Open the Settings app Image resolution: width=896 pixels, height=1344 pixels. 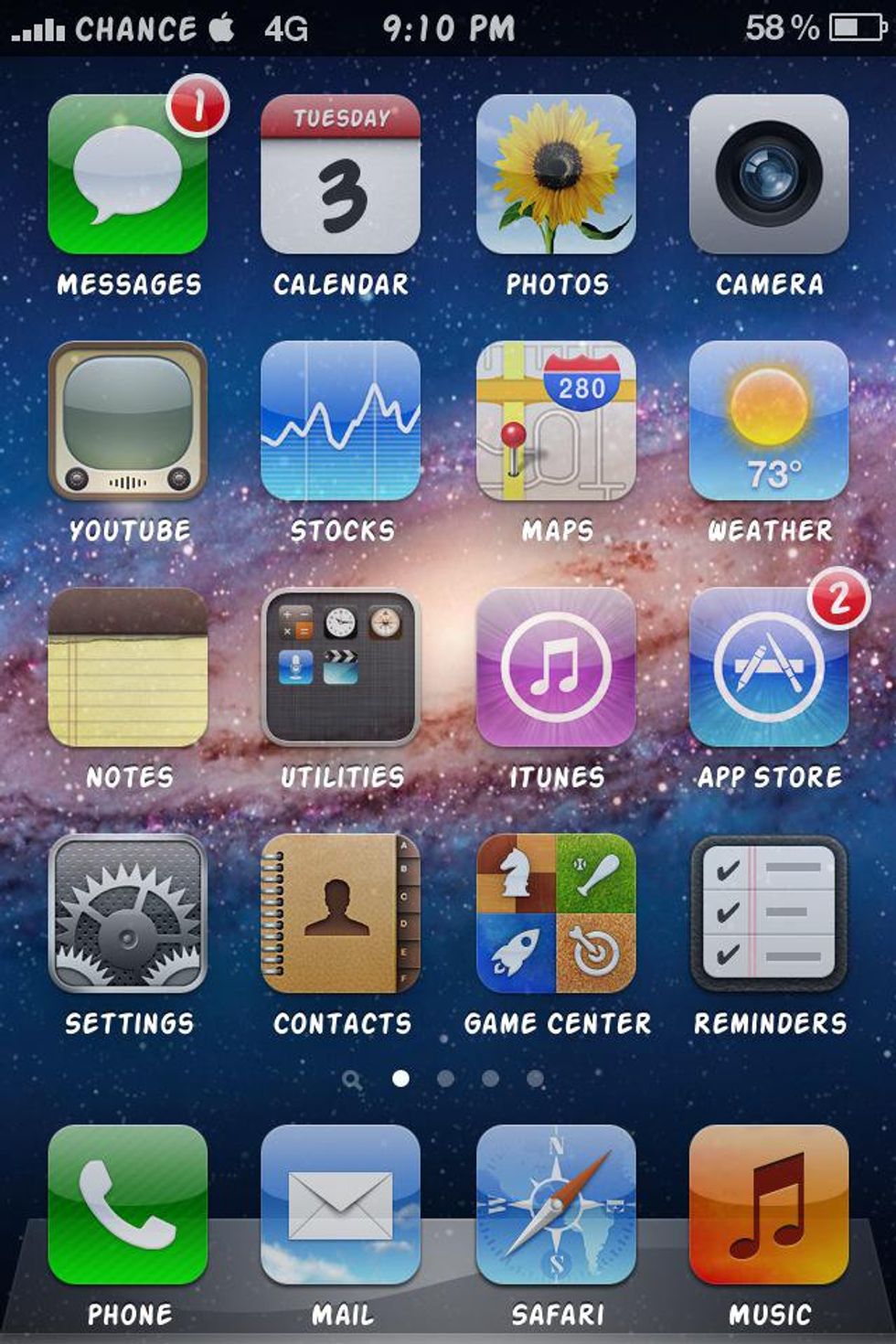(127, 914)
